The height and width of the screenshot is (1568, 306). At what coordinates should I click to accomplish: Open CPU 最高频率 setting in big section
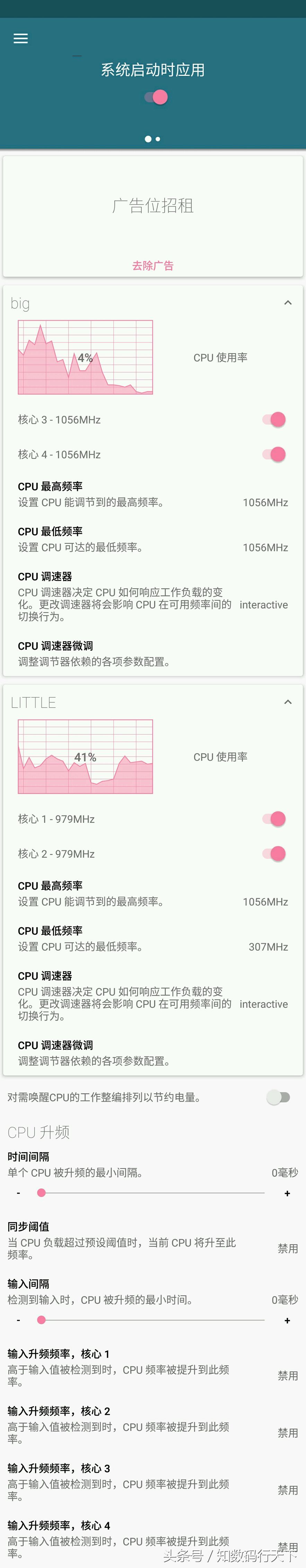pyautogui.click(x=152, y=494)
